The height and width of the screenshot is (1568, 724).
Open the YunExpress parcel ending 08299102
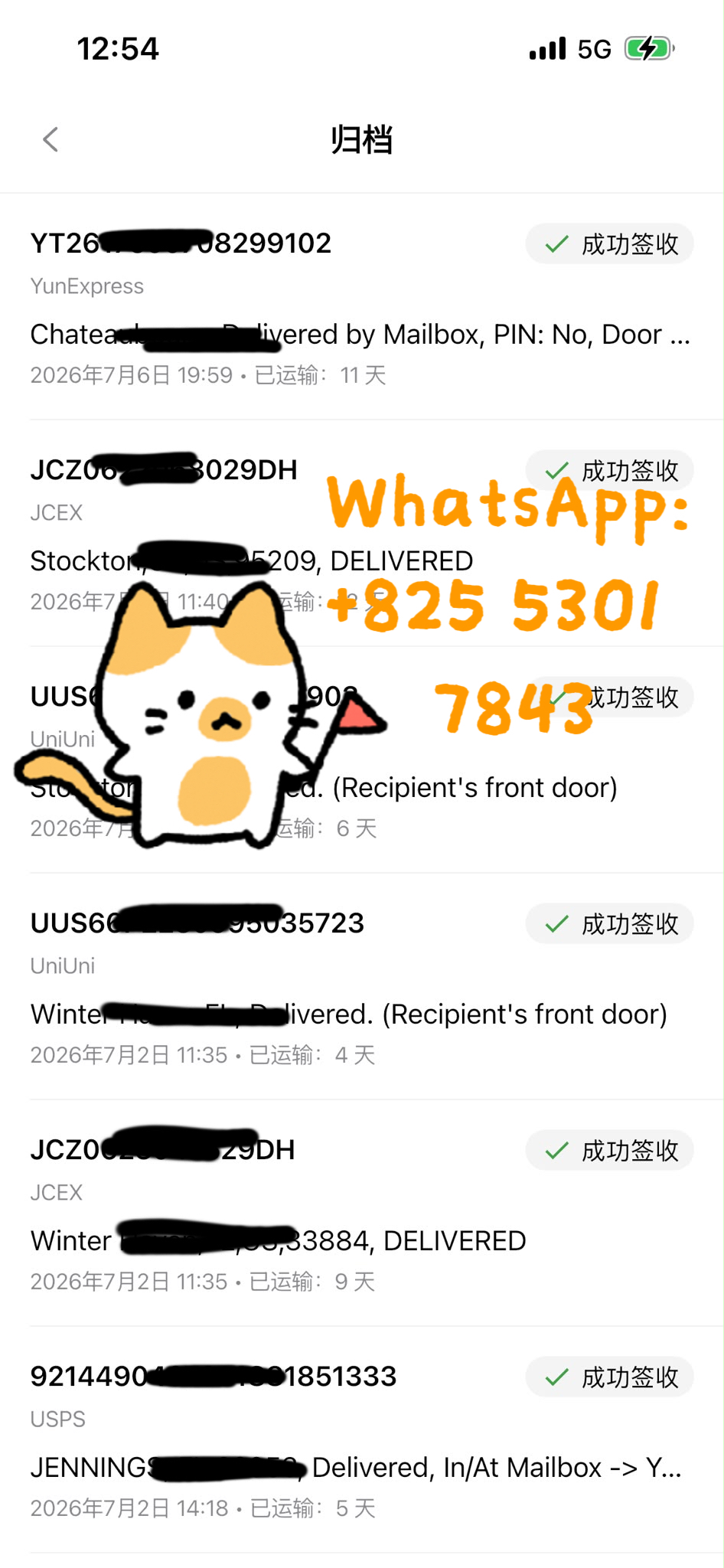362,307
